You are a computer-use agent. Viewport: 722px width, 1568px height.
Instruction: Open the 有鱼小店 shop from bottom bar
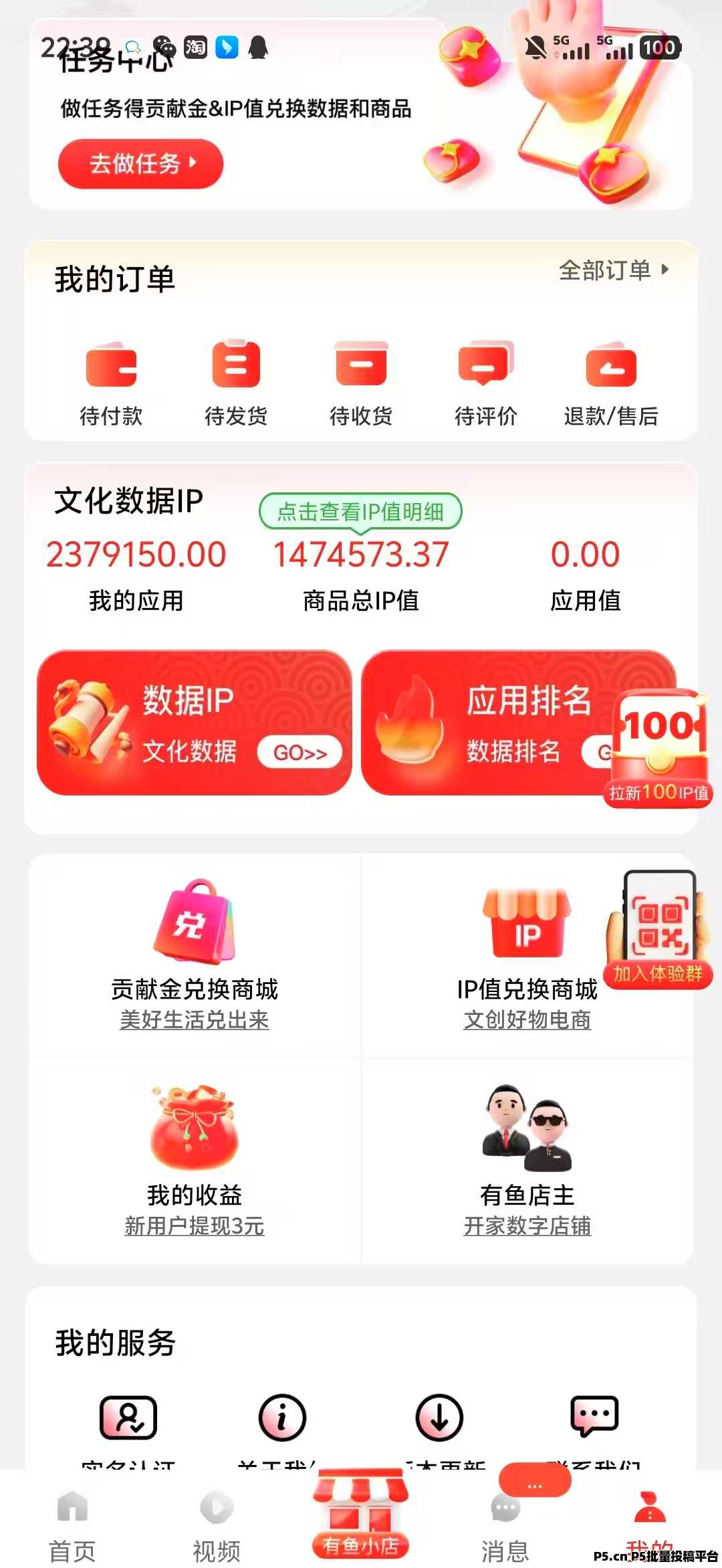[361, 1512]
